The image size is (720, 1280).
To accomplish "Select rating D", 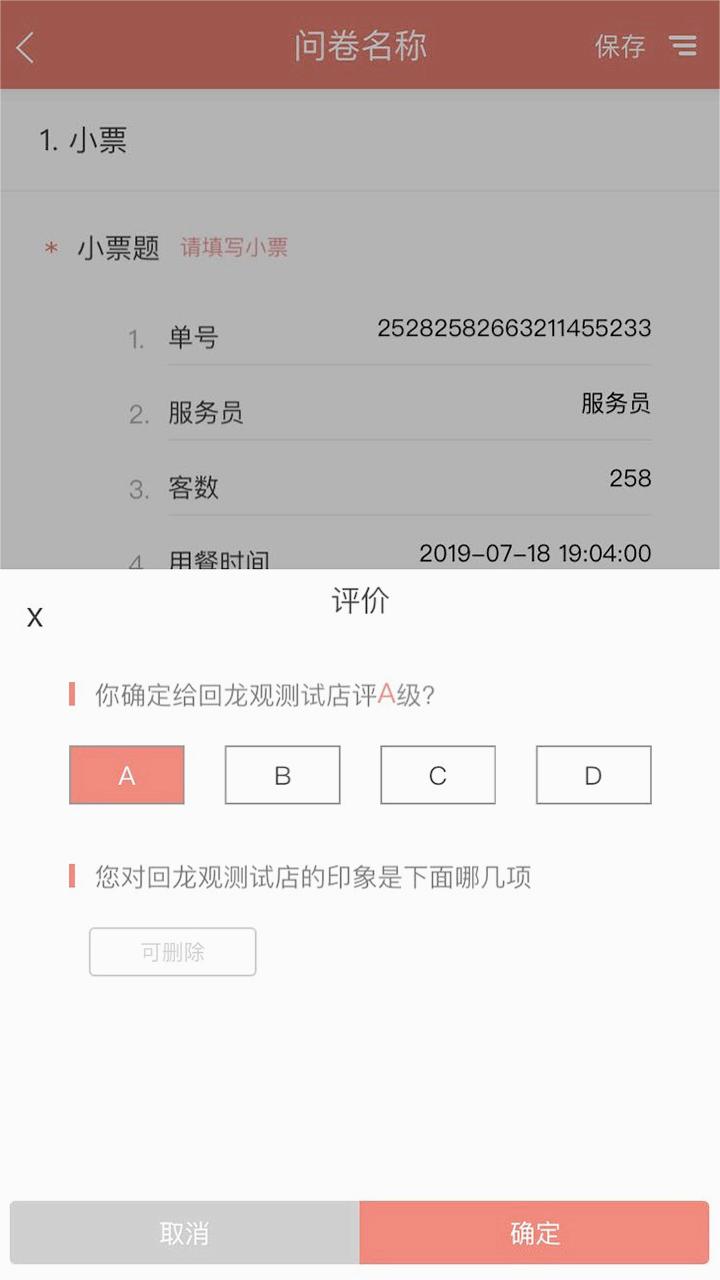I will click(594, 775).
